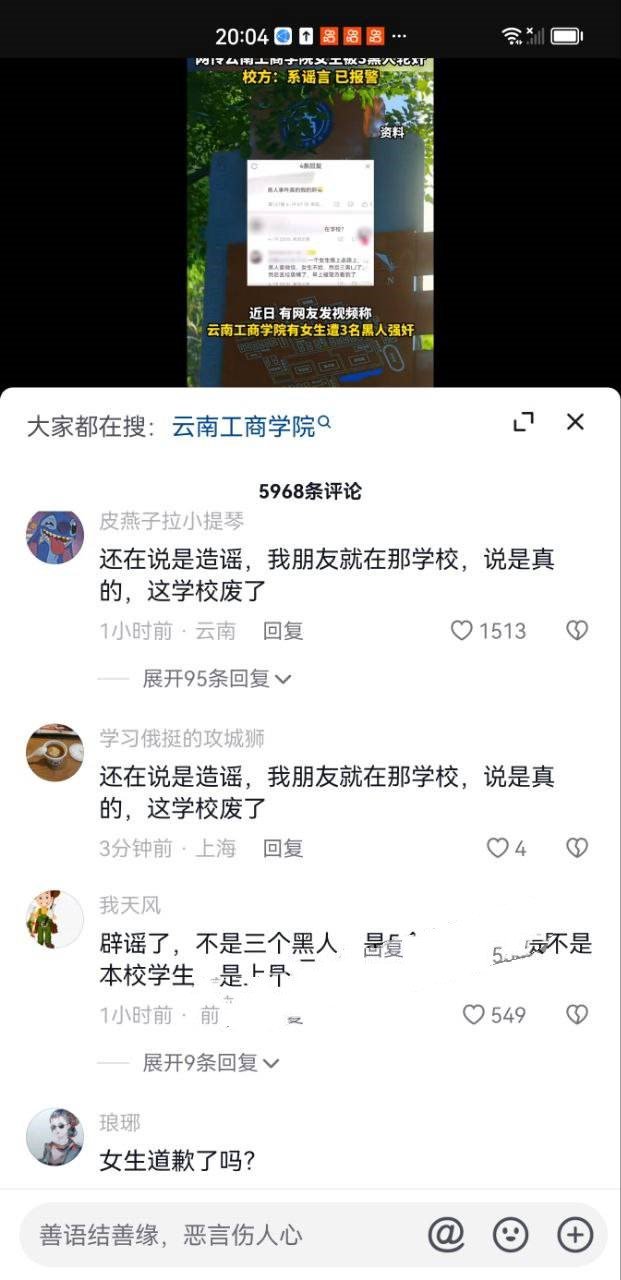The height and width of the screenshot is (1280, 621).
Task: Open the emoji picker
Action: click(511, 1235)
